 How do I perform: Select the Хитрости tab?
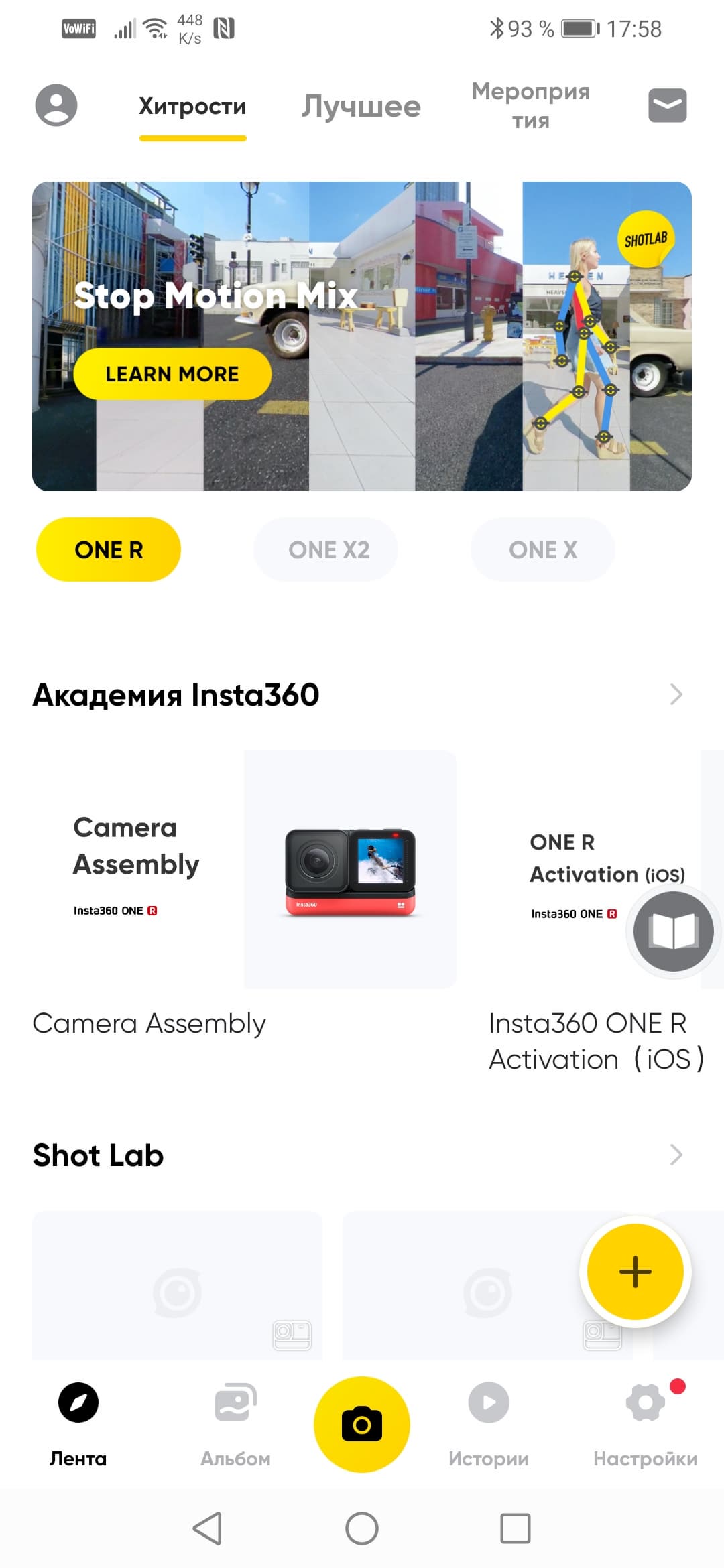[x=192, y=106]
